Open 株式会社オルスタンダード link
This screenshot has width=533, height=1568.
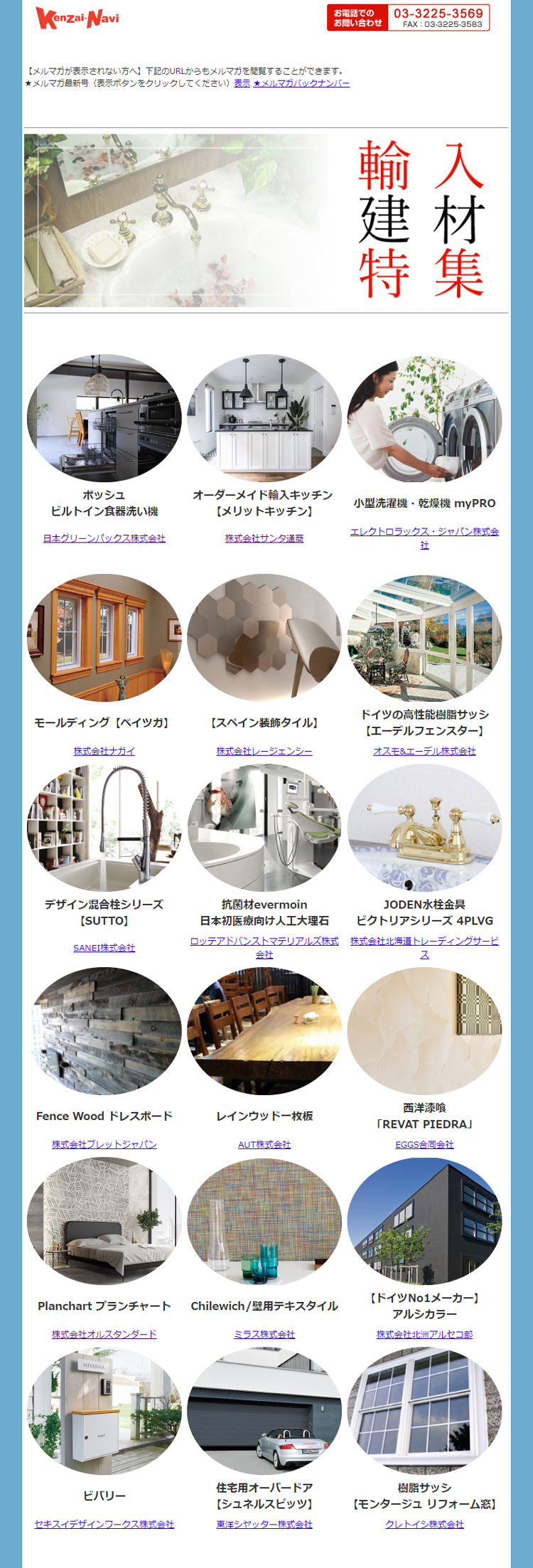(104, 1334)
